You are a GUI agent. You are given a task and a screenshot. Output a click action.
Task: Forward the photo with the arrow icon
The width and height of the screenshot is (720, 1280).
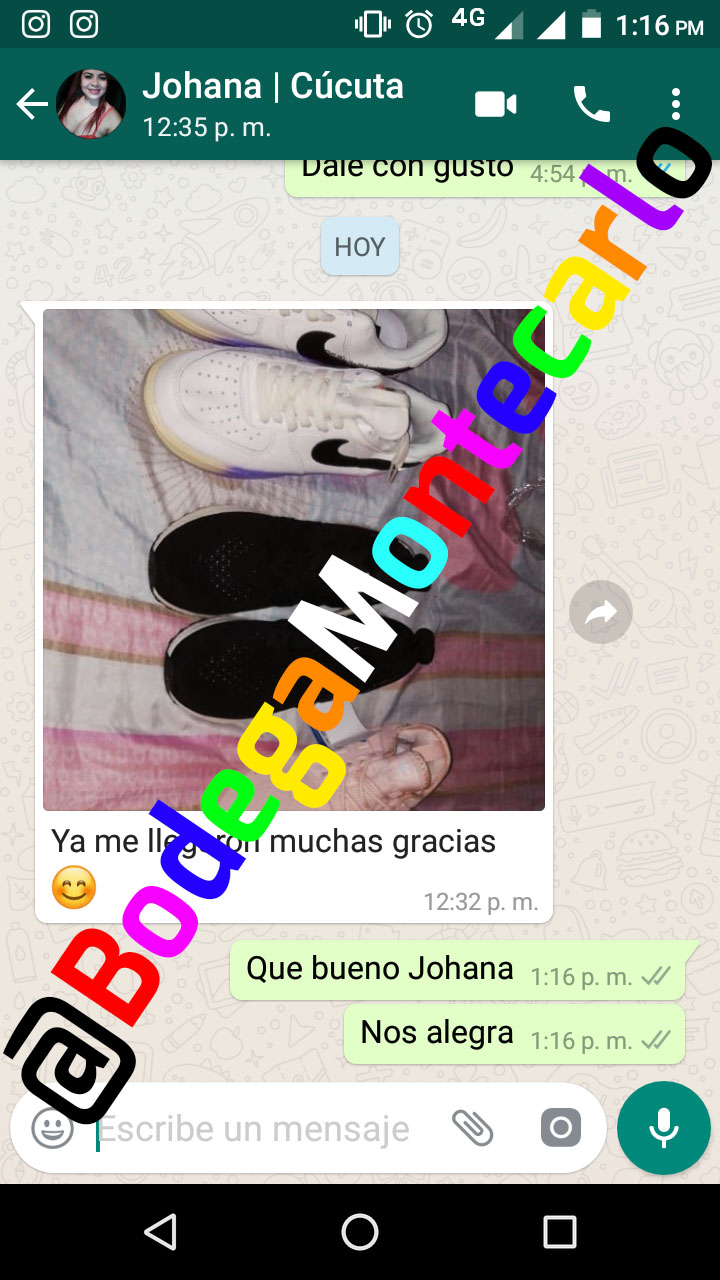pyautogui.click(x=601, y=612)
